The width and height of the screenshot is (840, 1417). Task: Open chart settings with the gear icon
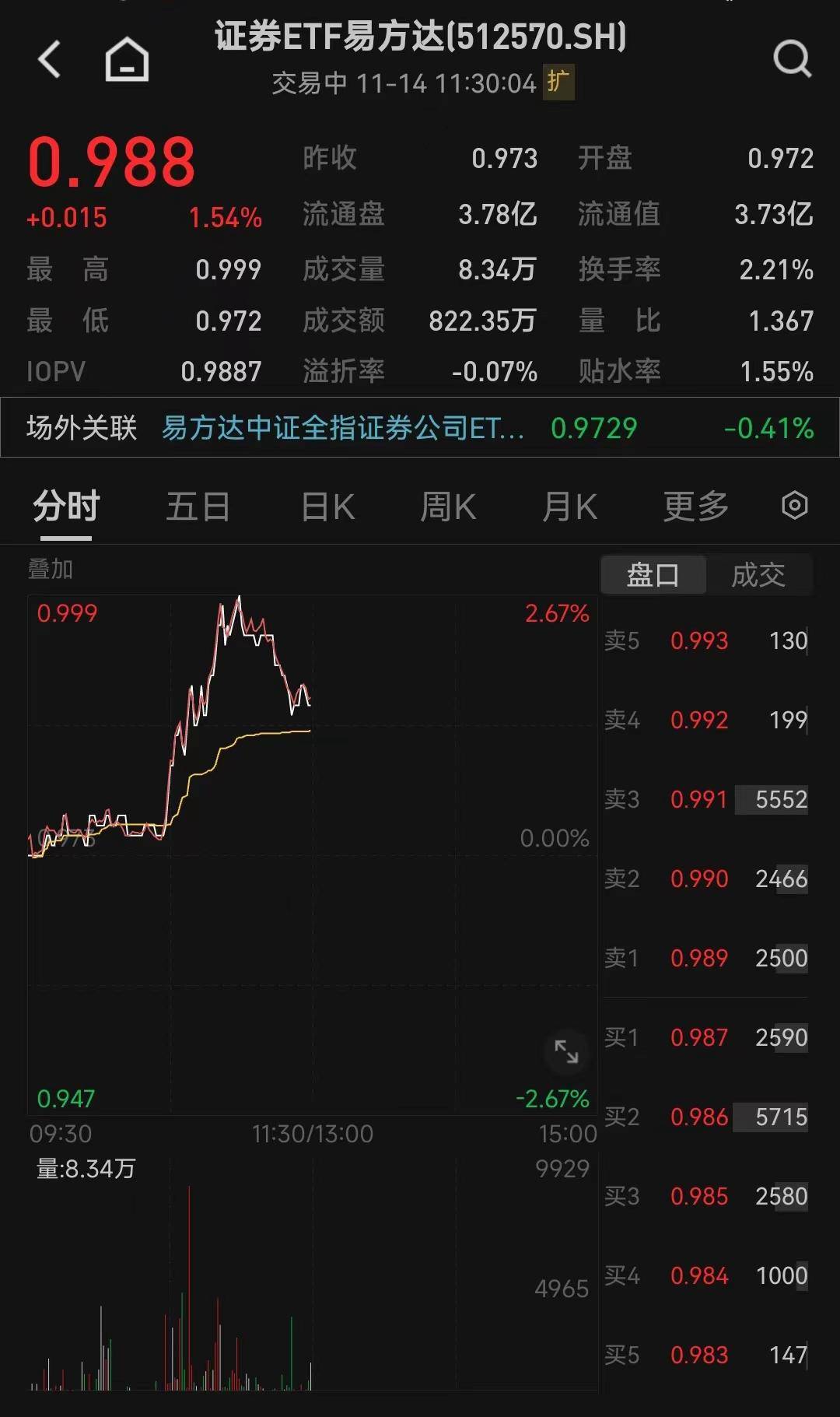point(795,505)
